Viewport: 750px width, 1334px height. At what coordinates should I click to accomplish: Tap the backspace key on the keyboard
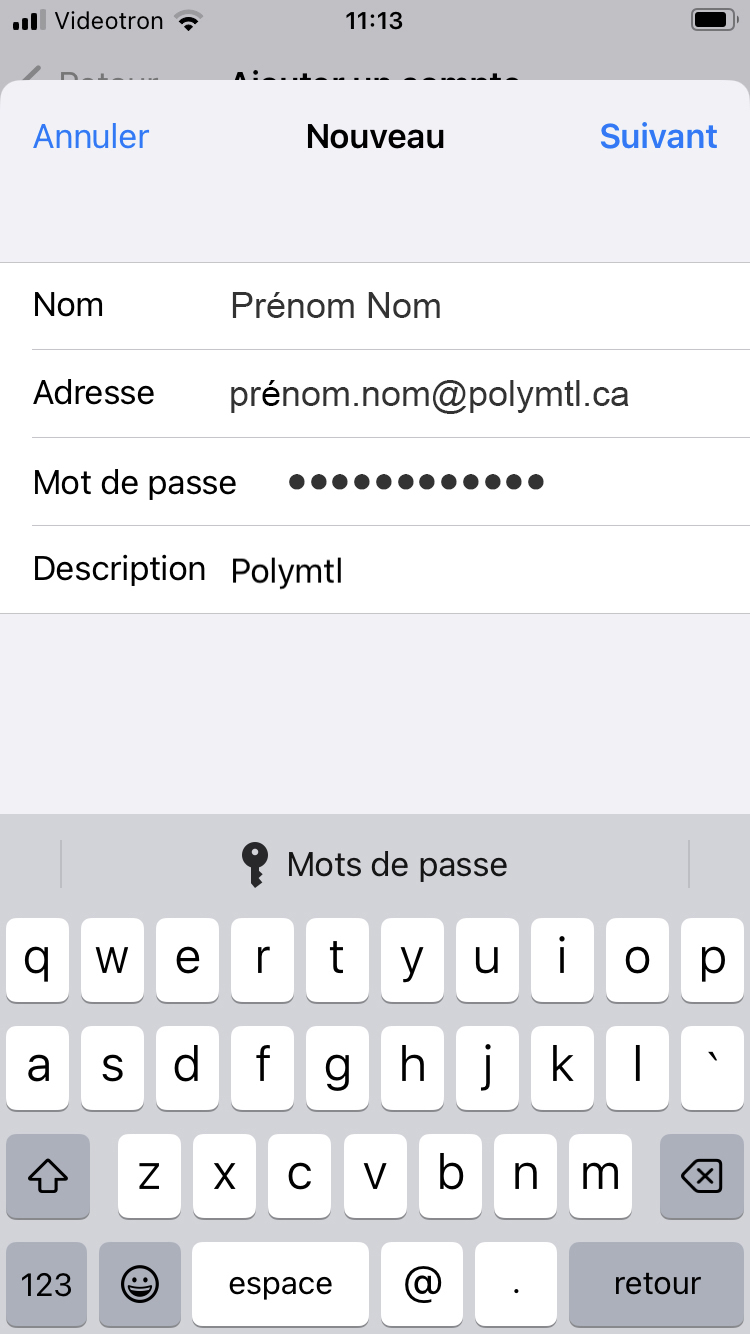point(702,1176)
